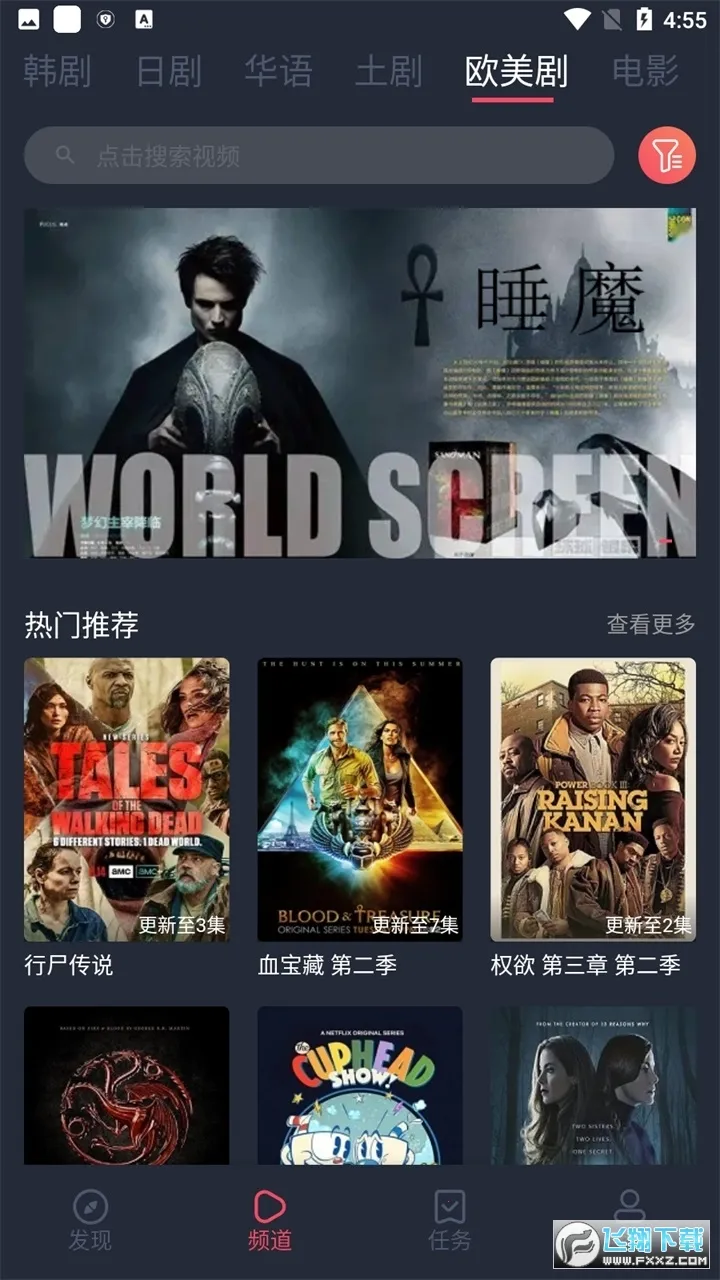Tap the 点击搜索视频 search box
The width and height of the screenshot is (720, 1280).
[318, 155]
